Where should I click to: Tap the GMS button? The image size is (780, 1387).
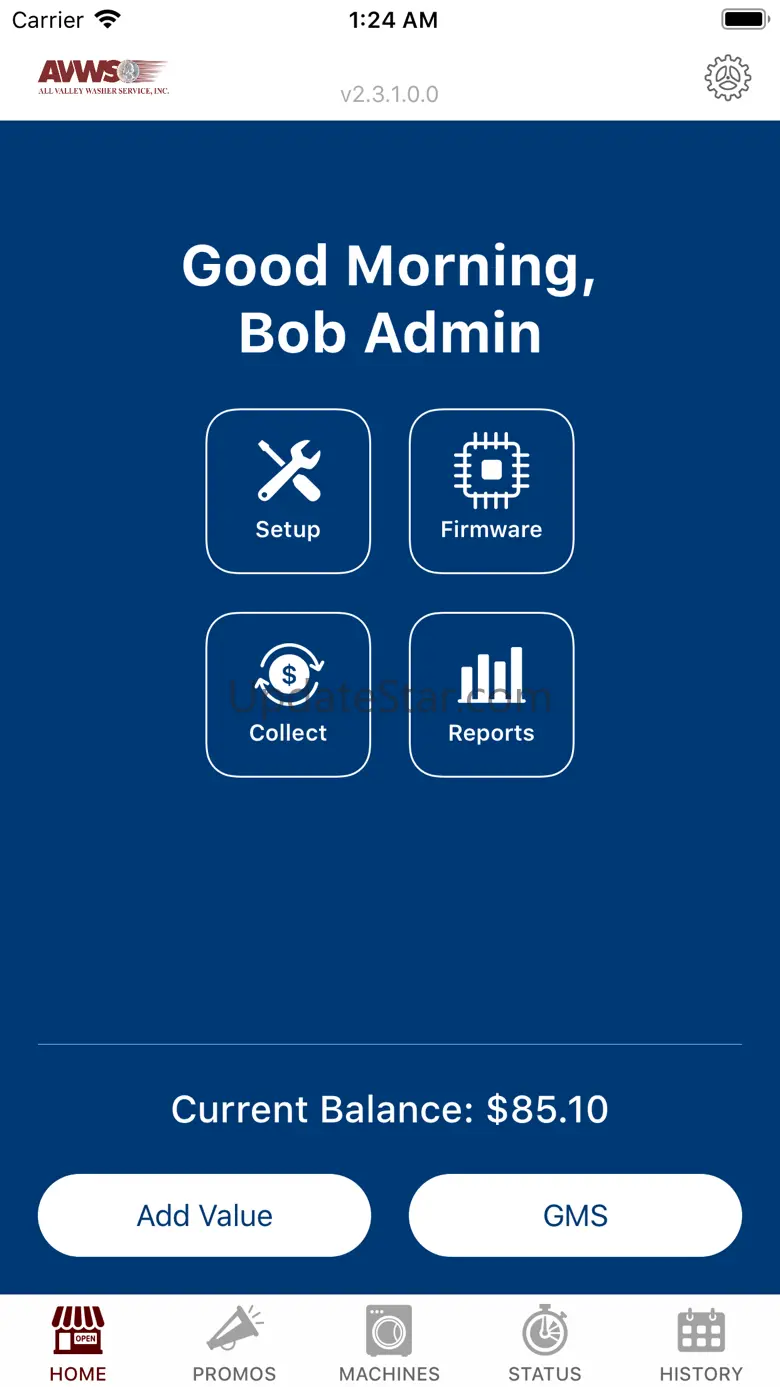(575, 1215)
